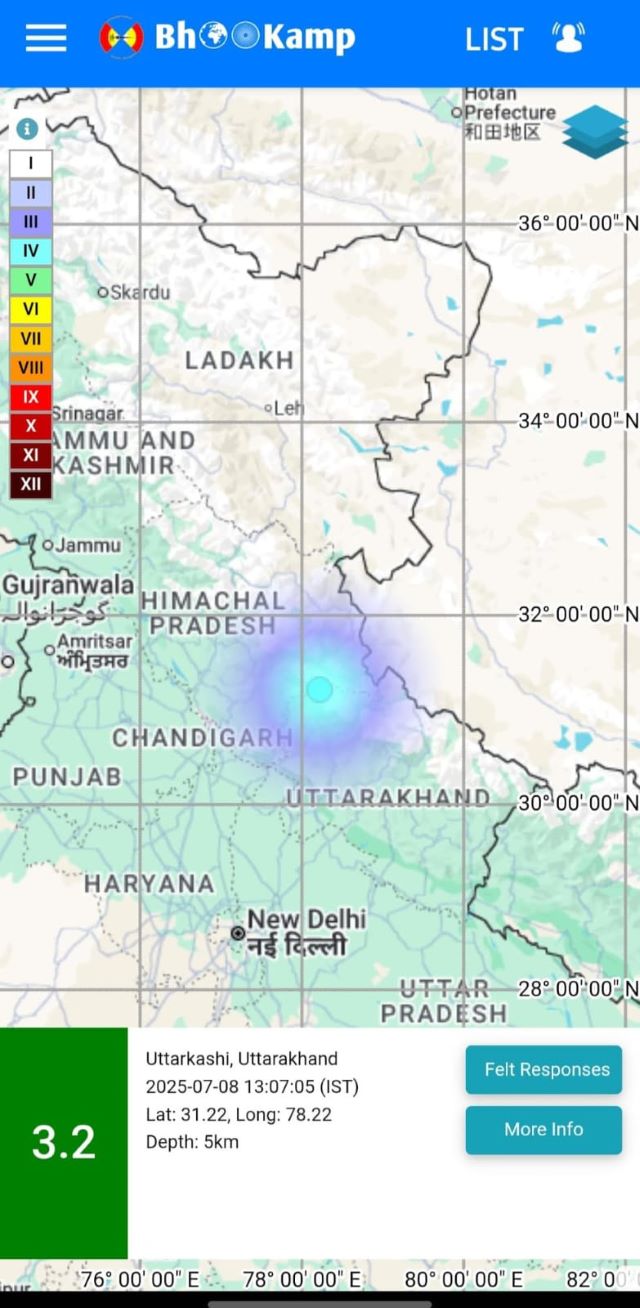The width and height of the screenshot is (640, 1308).
Task: Open the earthquake LIST view
Action: (494, 39)
